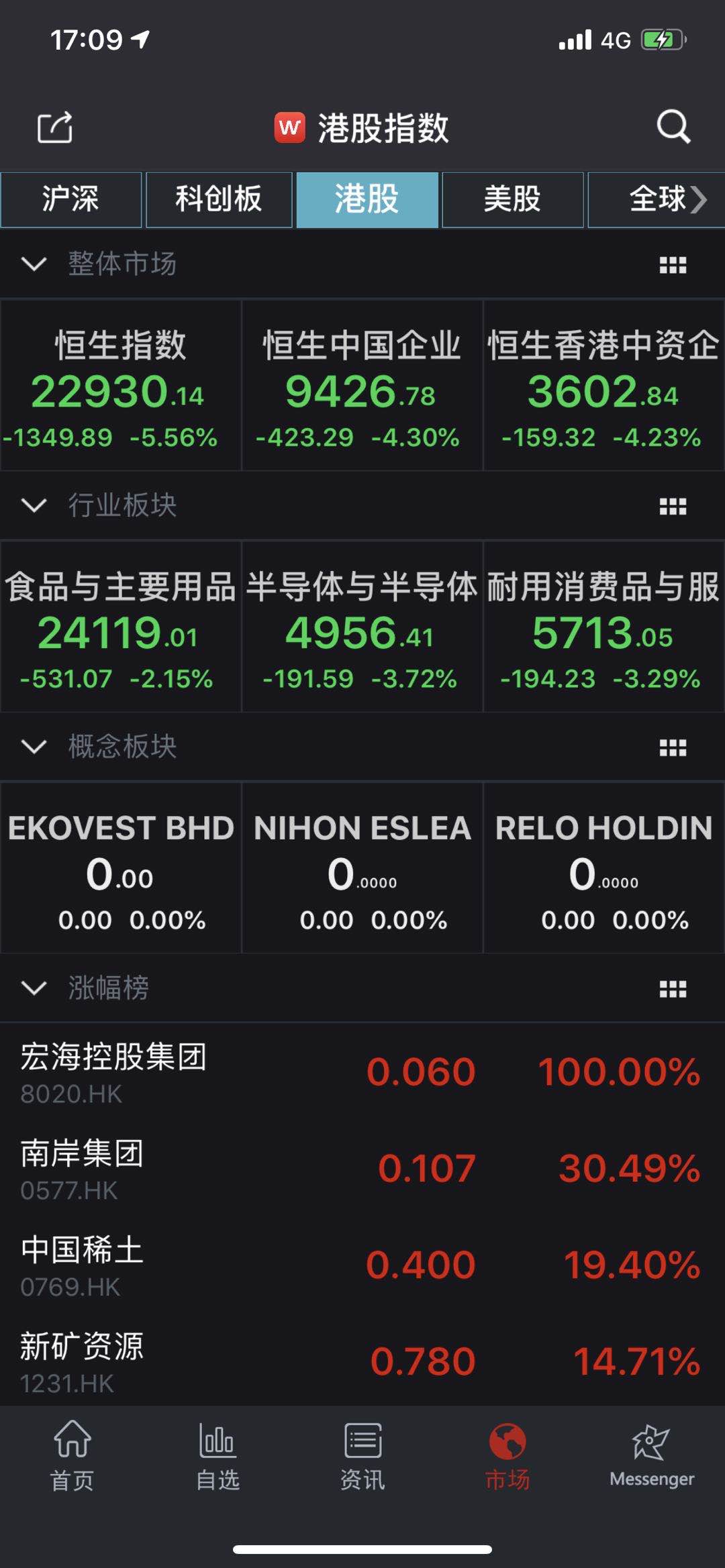This screenshot has width=725, height=1568.
Task: Open the 自选 watchlist tab
Action: tap(217, 1455)
